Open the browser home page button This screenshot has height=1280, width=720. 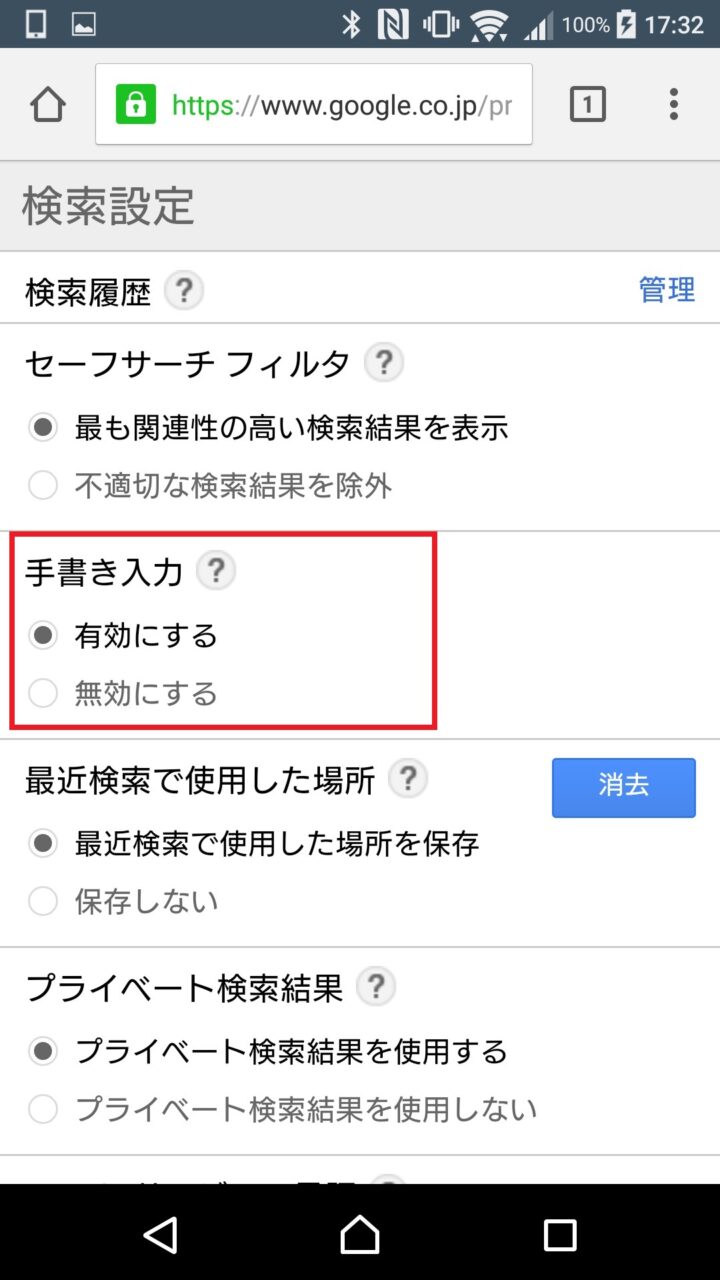click(x=48, y=104)
